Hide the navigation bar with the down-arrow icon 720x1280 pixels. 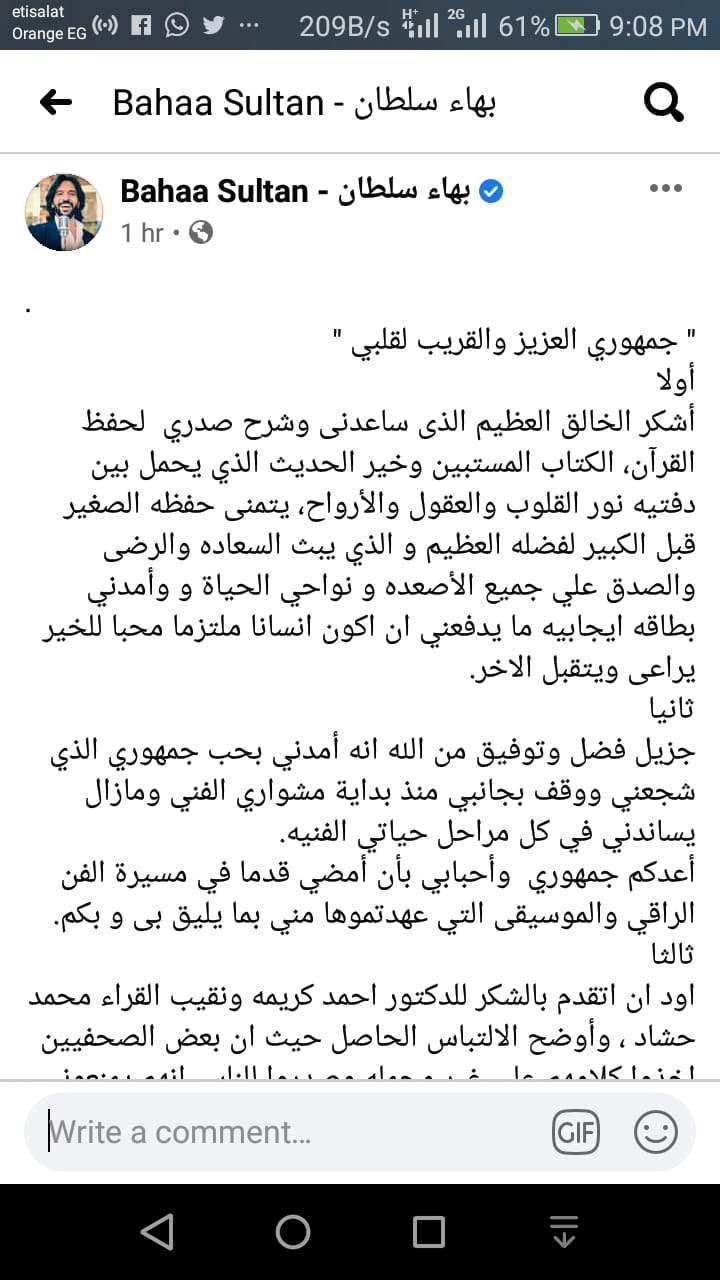pyautogui.click(x=564, y=1232)
